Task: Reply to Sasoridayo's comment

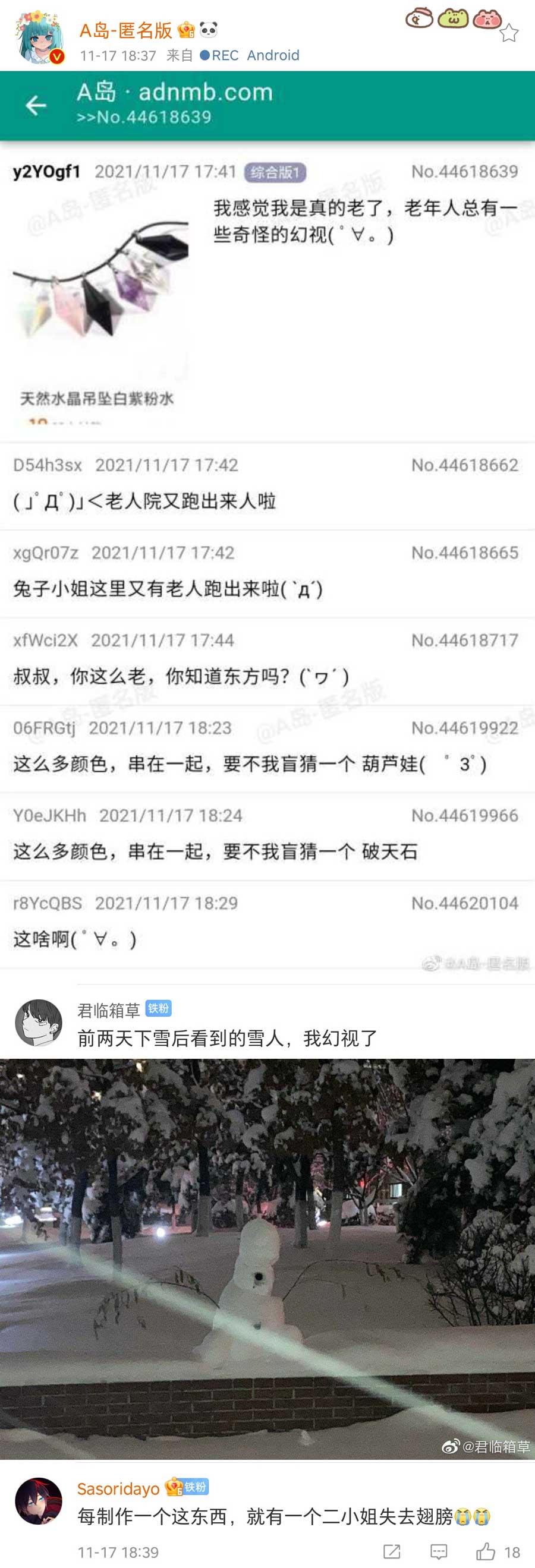Action: click(438, 1551)
